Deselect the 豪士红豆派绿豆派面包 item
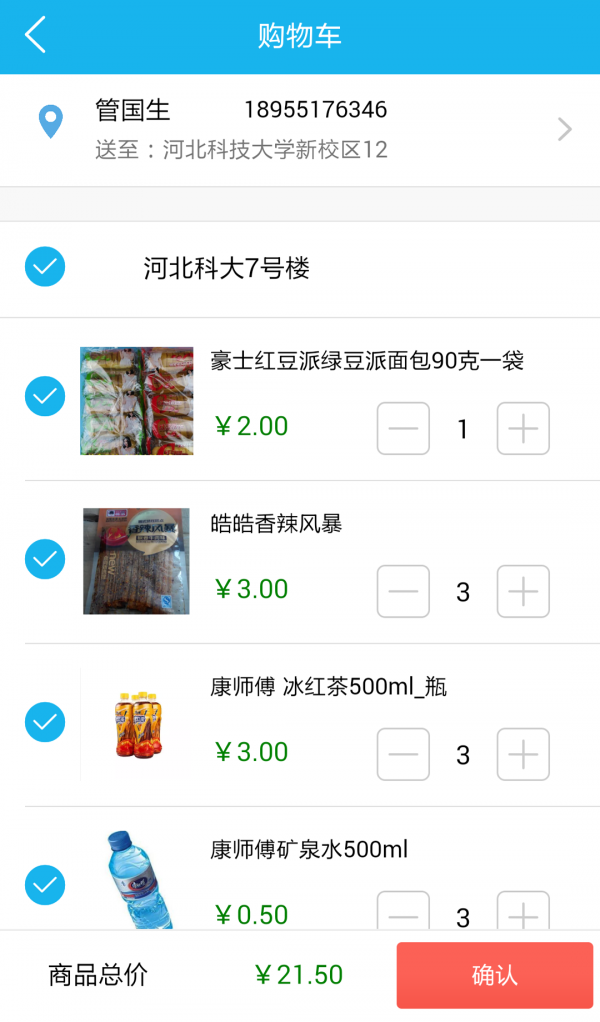 tap(45, 397)
